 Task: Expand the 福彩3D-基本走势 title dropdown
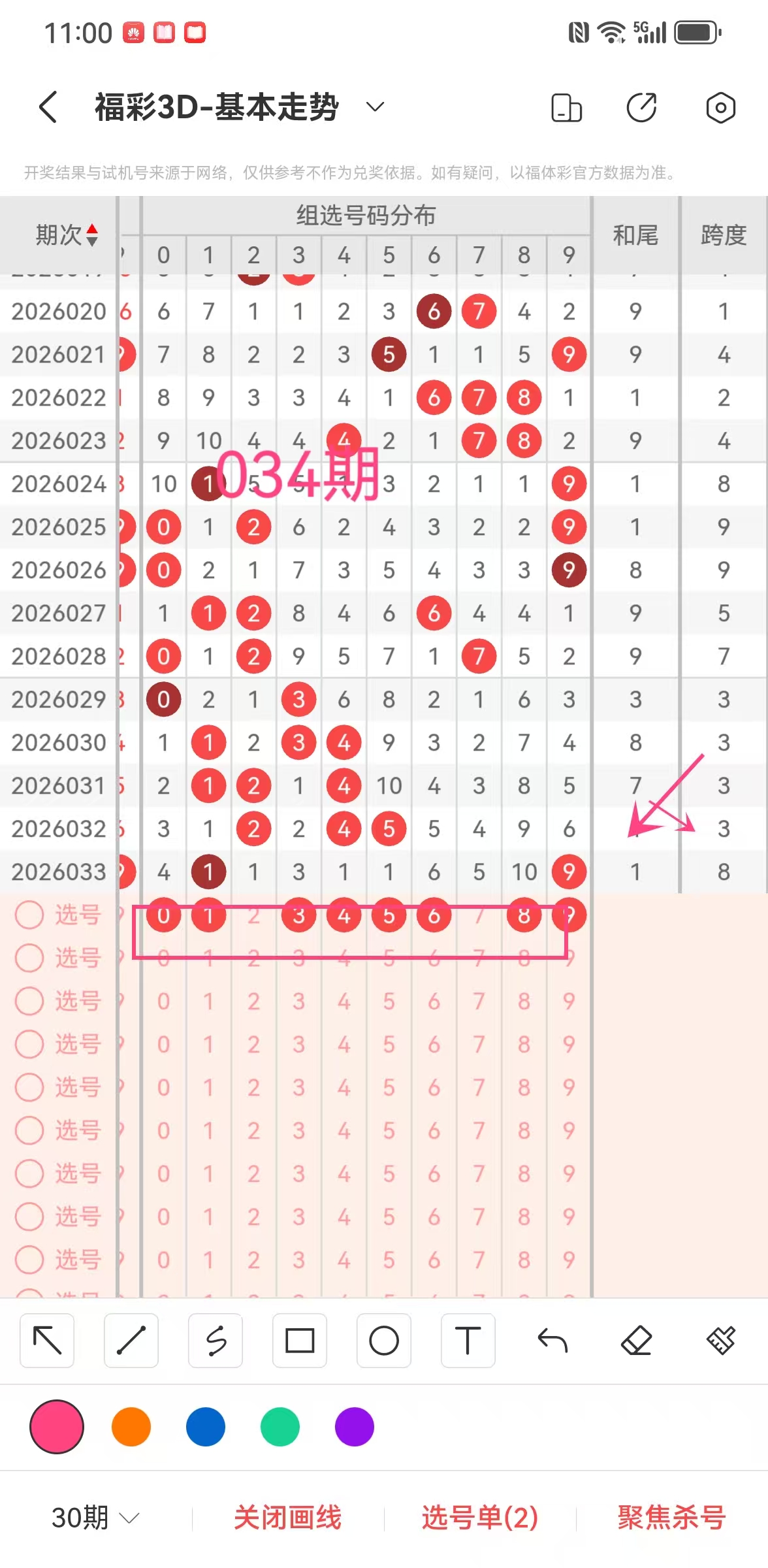tap(375, 107)
